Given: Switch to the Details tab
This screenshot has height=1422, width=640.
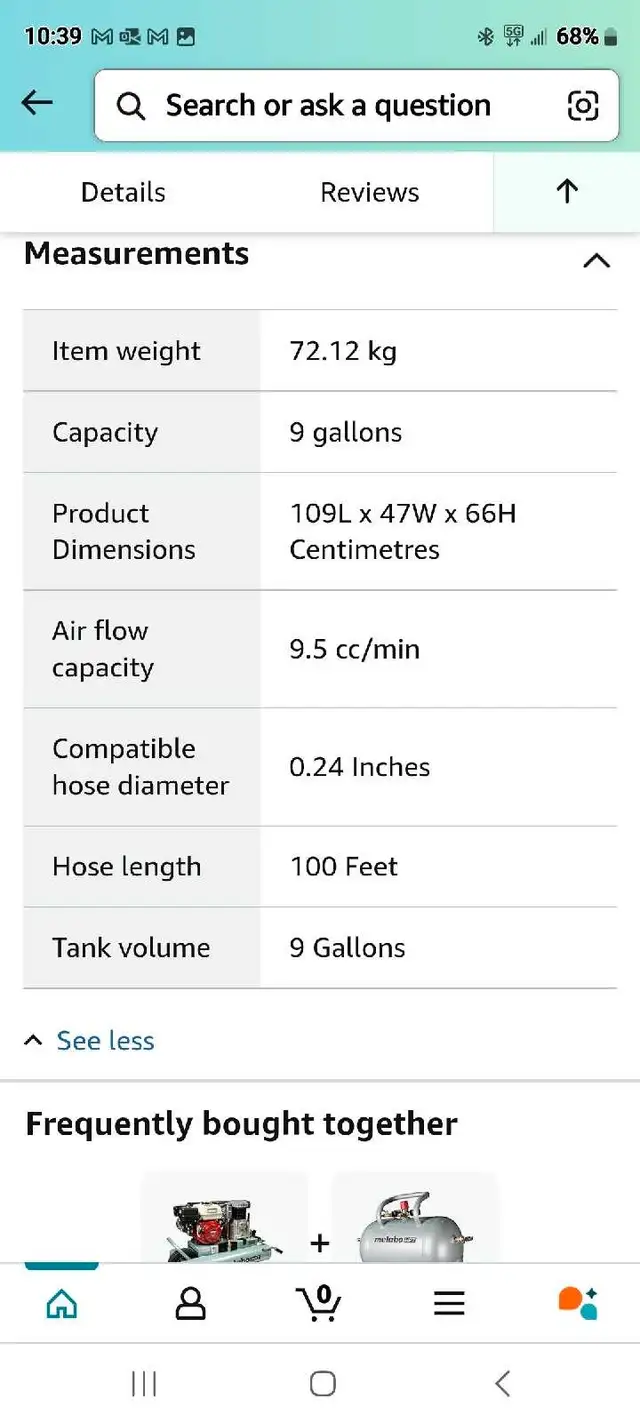Looking at the screenshot, I should coord(123,192).
